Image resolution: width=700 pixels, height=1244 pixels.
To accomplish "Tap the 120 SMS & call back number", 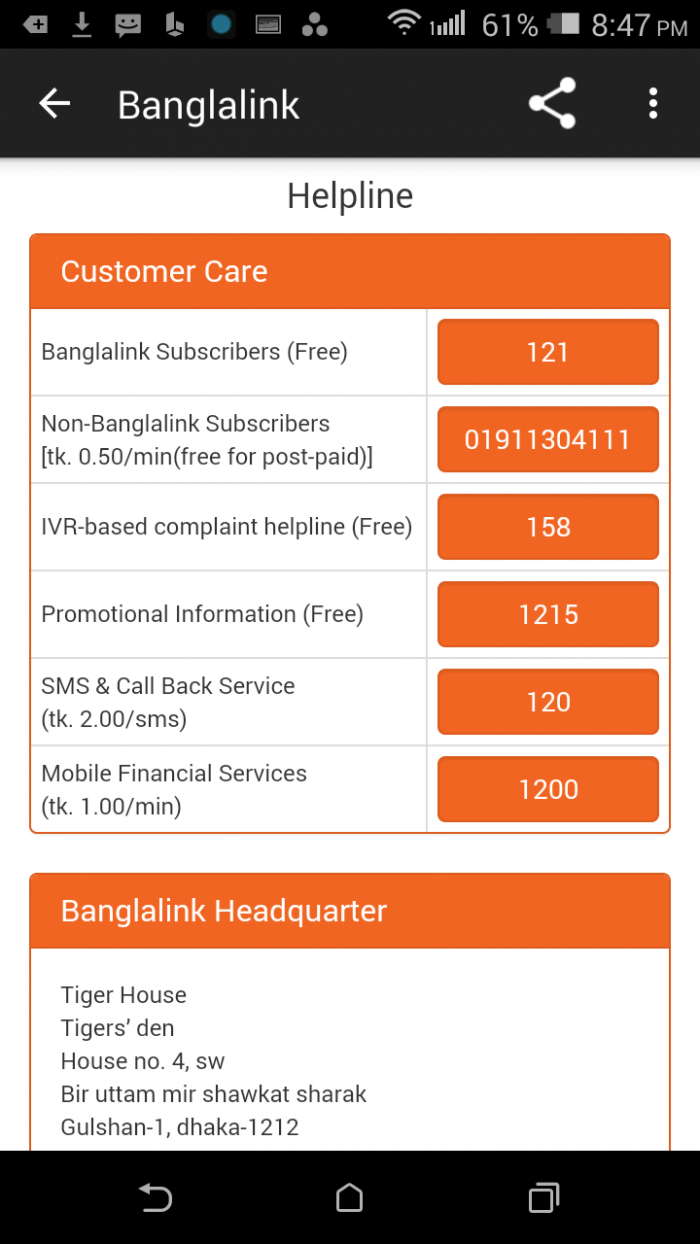I will (548, 702).
